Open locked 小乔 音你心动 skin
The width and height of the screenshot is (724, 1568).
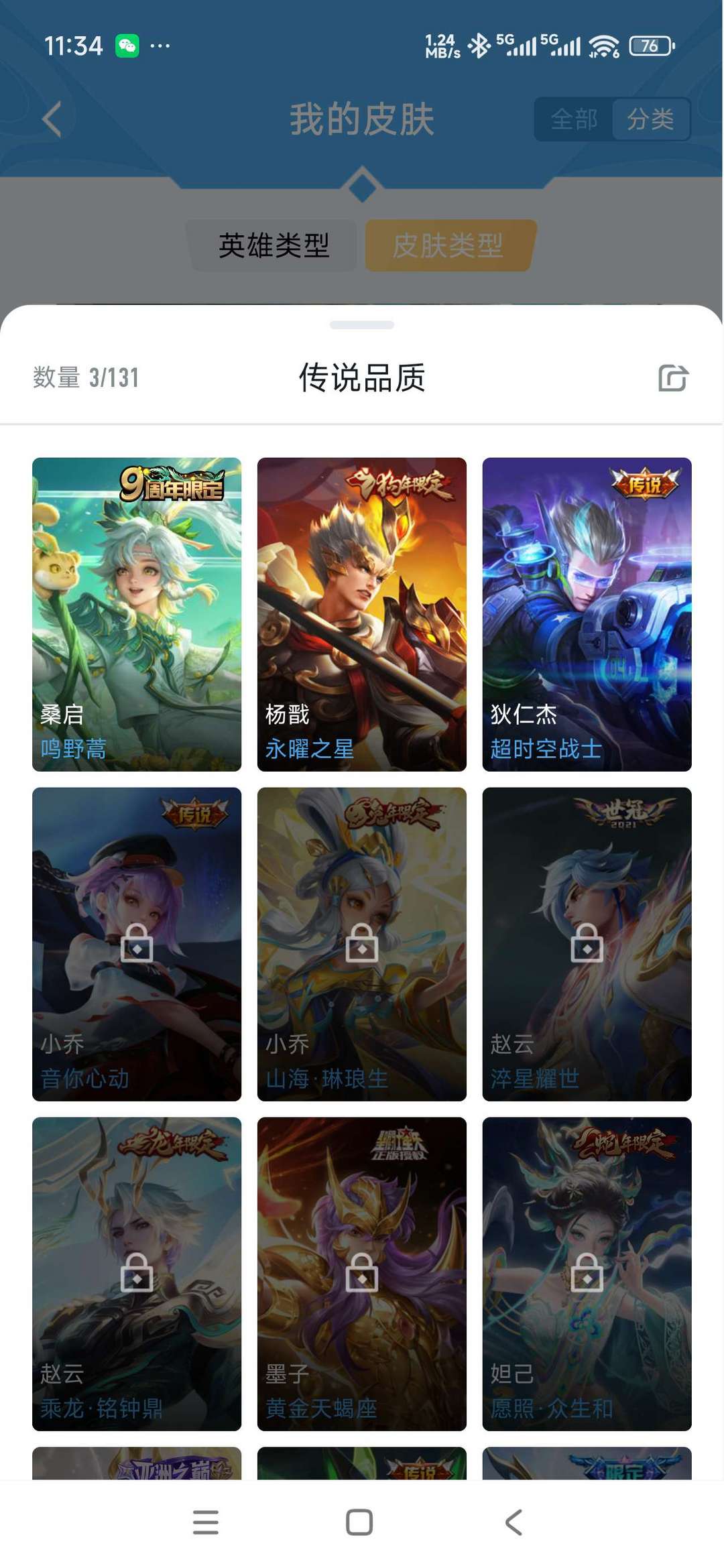click(137, 944)
